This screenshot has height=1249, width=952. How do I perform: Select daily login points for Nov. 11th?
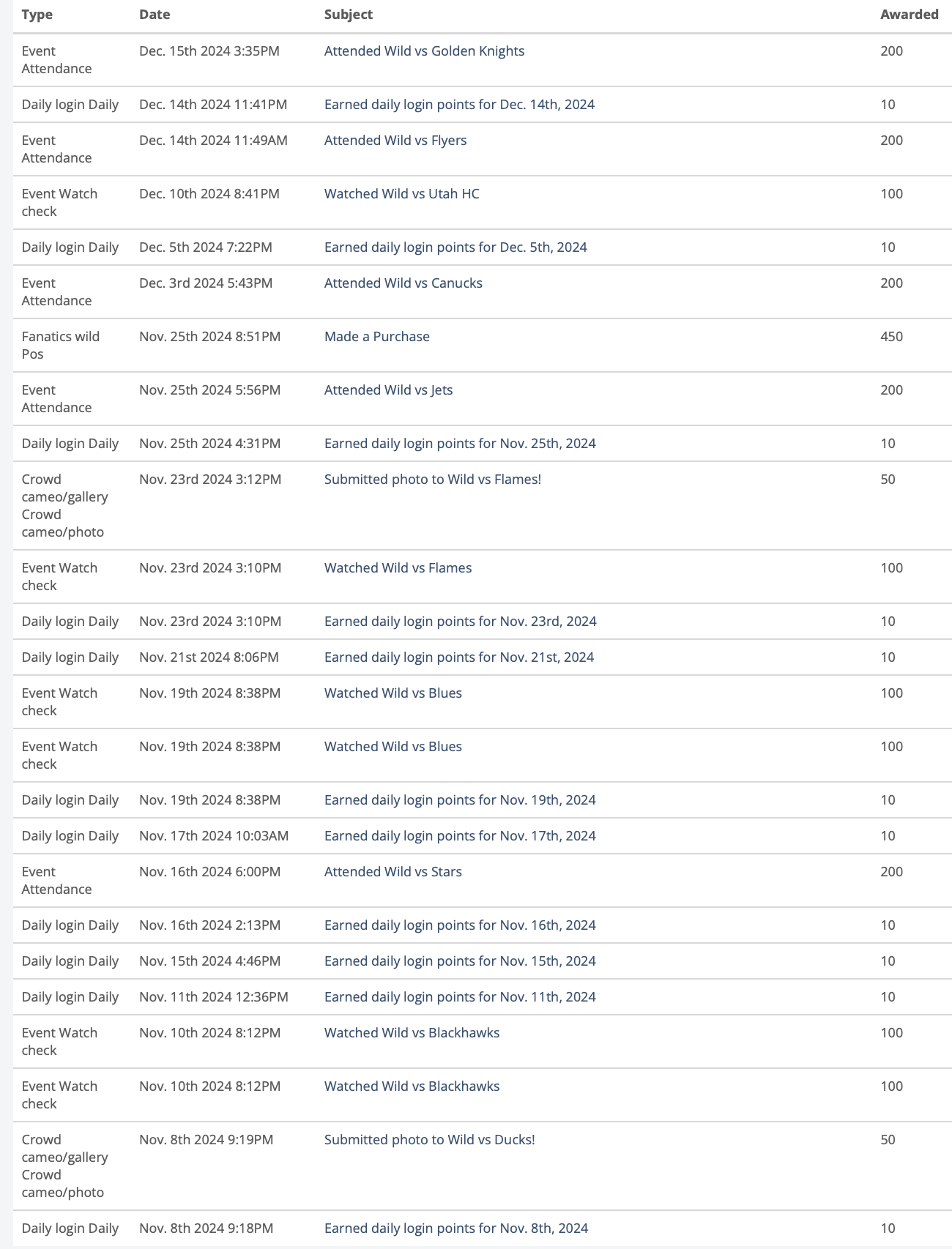coord(460,997)
